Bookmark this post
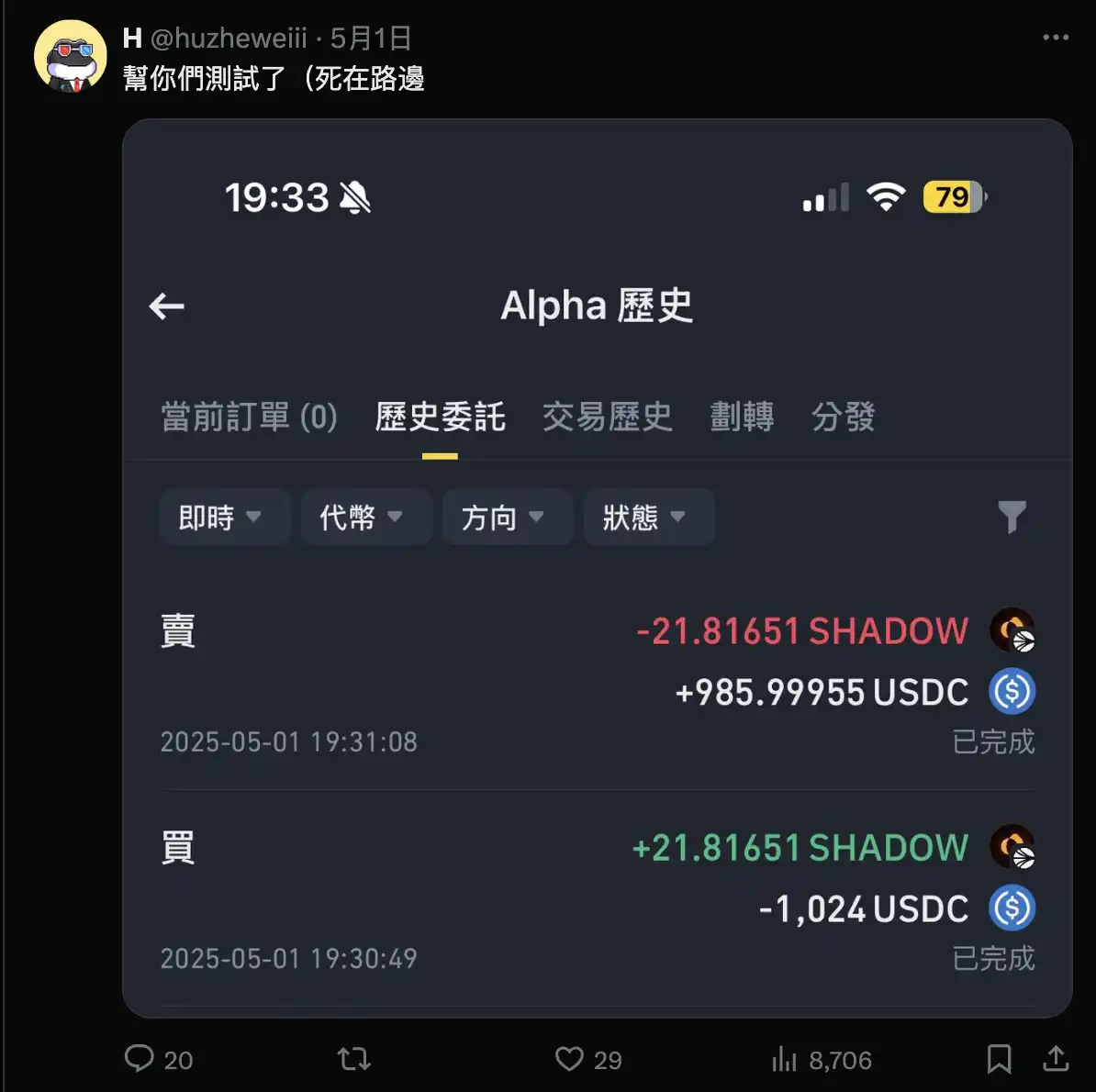 pyautogui.click(x=999, y=1059)
